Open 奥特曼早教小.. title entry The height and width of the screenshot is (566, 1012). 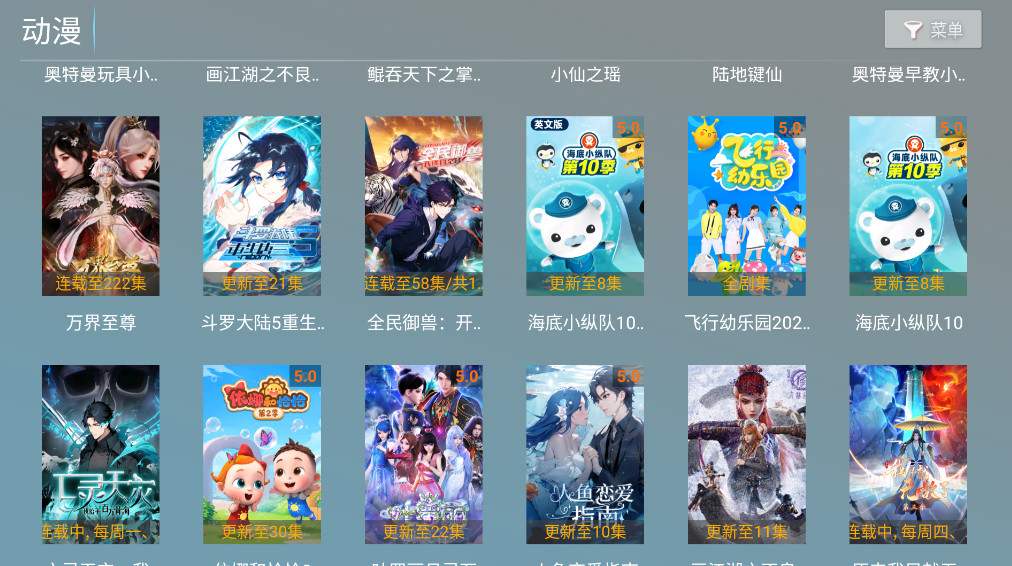click(x=908, y=74)
